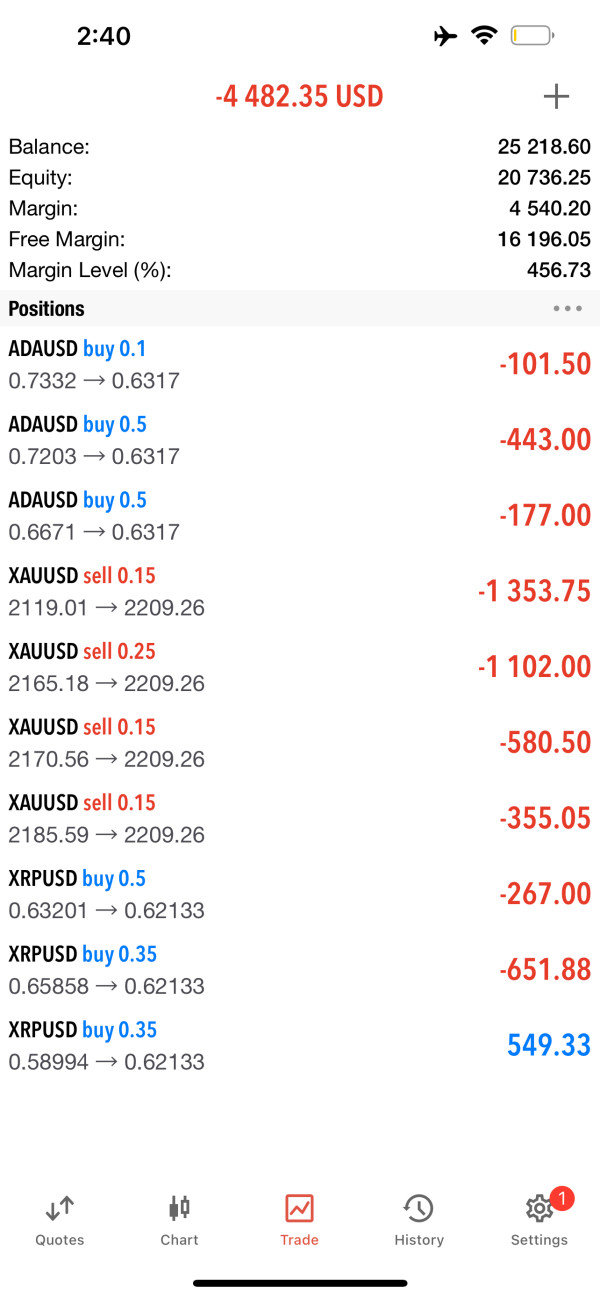Select XAUUSD position opened at 2185.59
The image size is (600, 1298).
tap(300, 818)
